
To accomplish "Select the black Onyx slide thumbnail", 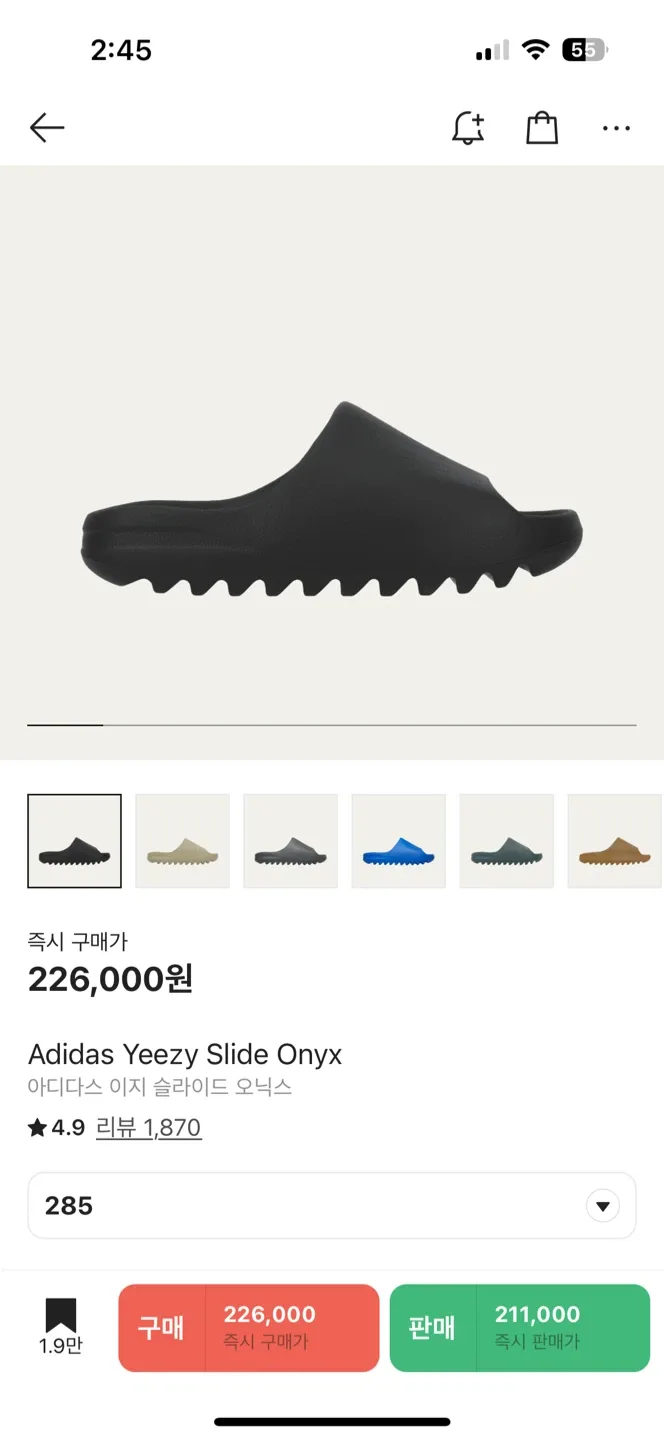I will coord(74,841).
